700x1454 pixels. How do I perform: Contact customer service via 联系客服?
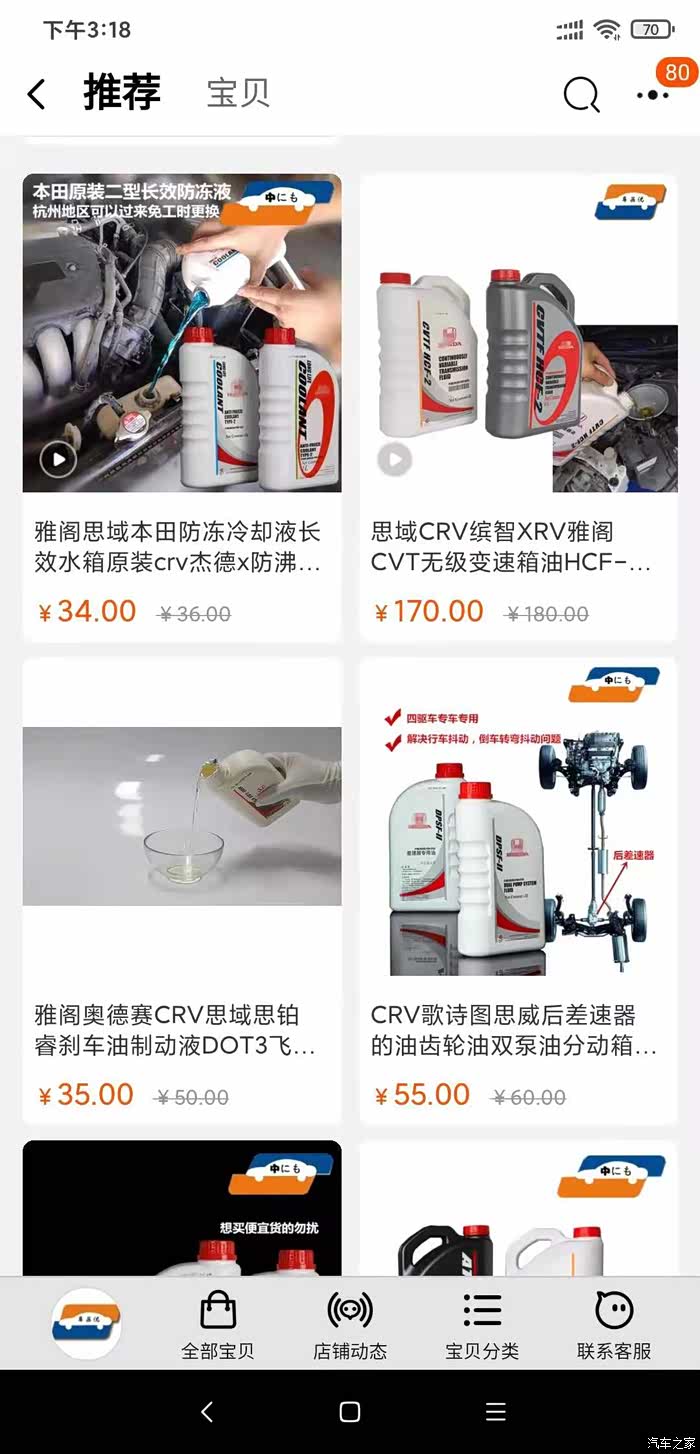tap(614, 1324)
